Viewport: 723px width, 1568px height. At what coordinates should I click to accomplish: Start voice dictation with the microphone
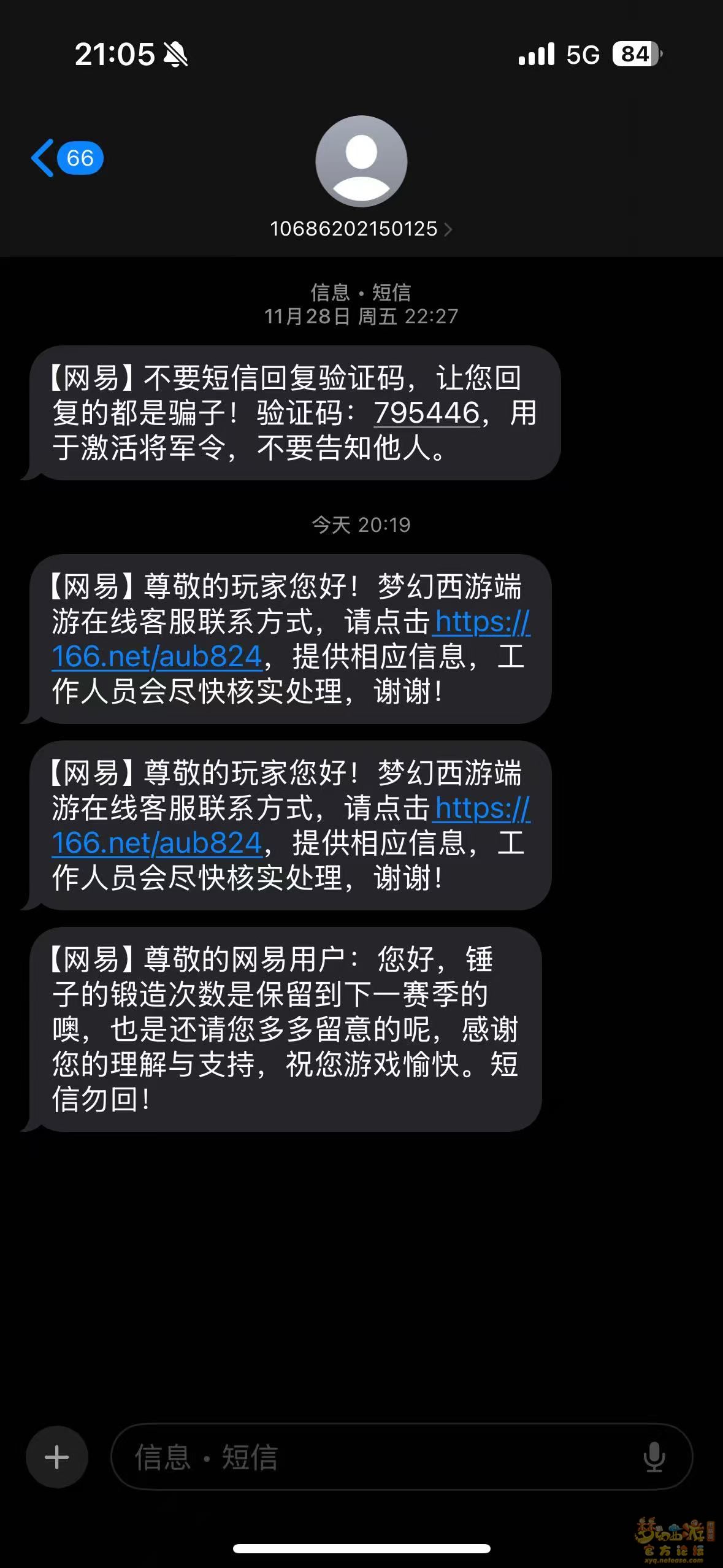(x=654, y=1457)
